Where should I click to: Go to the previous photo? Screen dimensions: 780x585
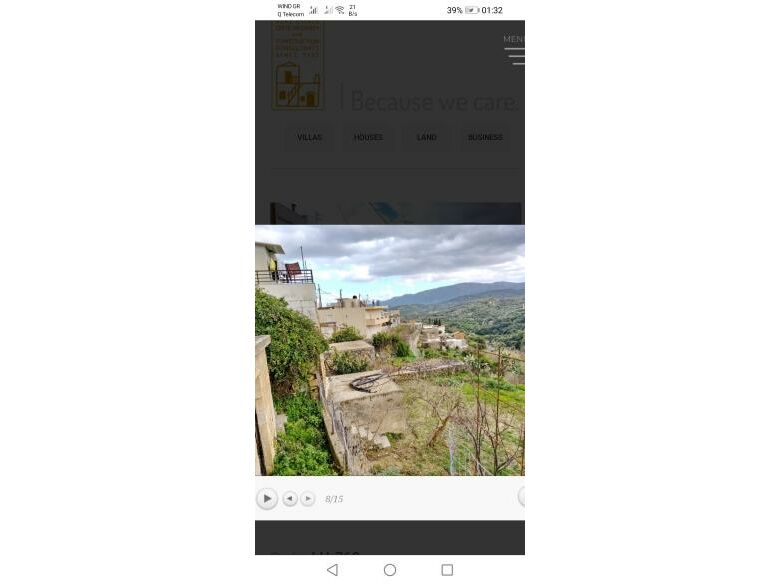[x=290, y=499]
